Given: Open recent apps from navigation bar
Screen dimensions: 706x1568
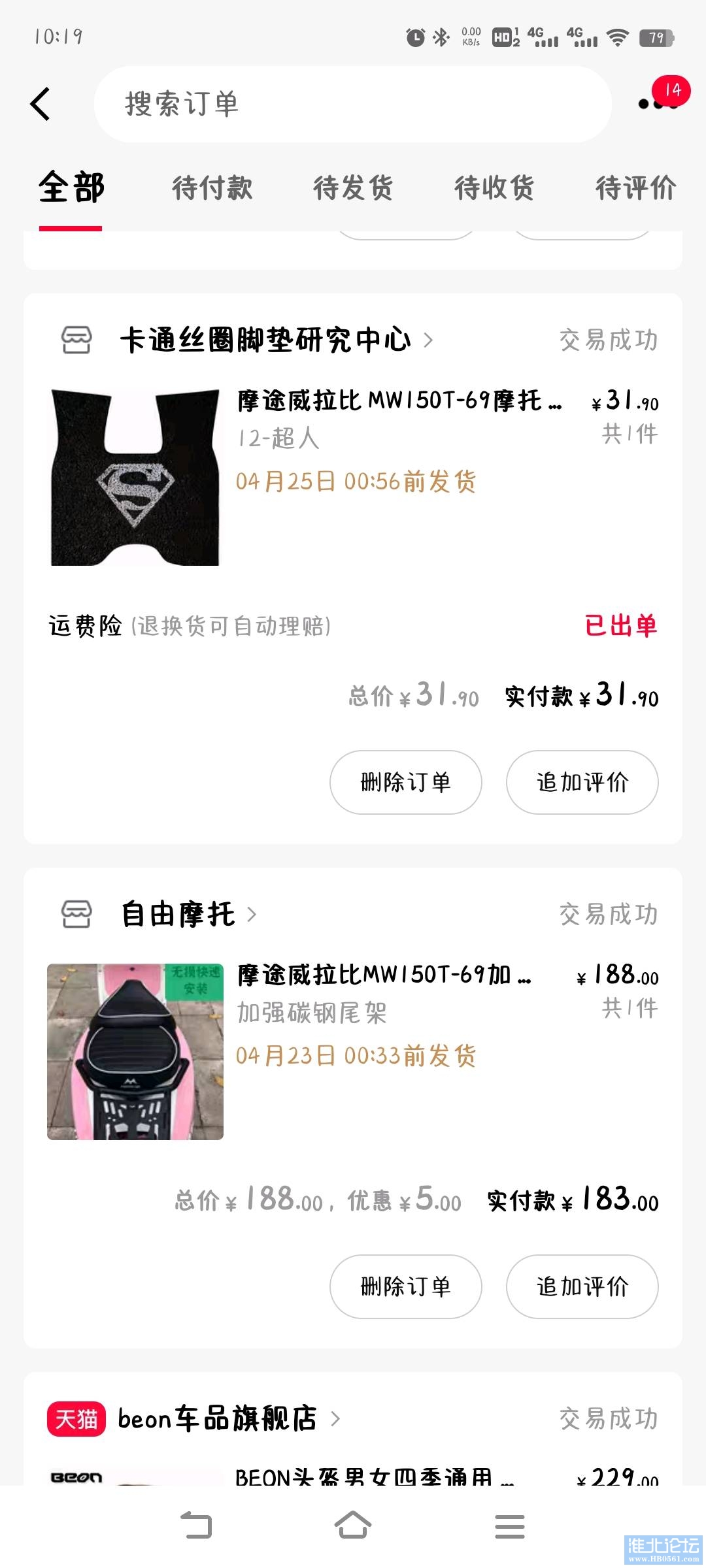Looking at the screenshot, I should 510,1526.
